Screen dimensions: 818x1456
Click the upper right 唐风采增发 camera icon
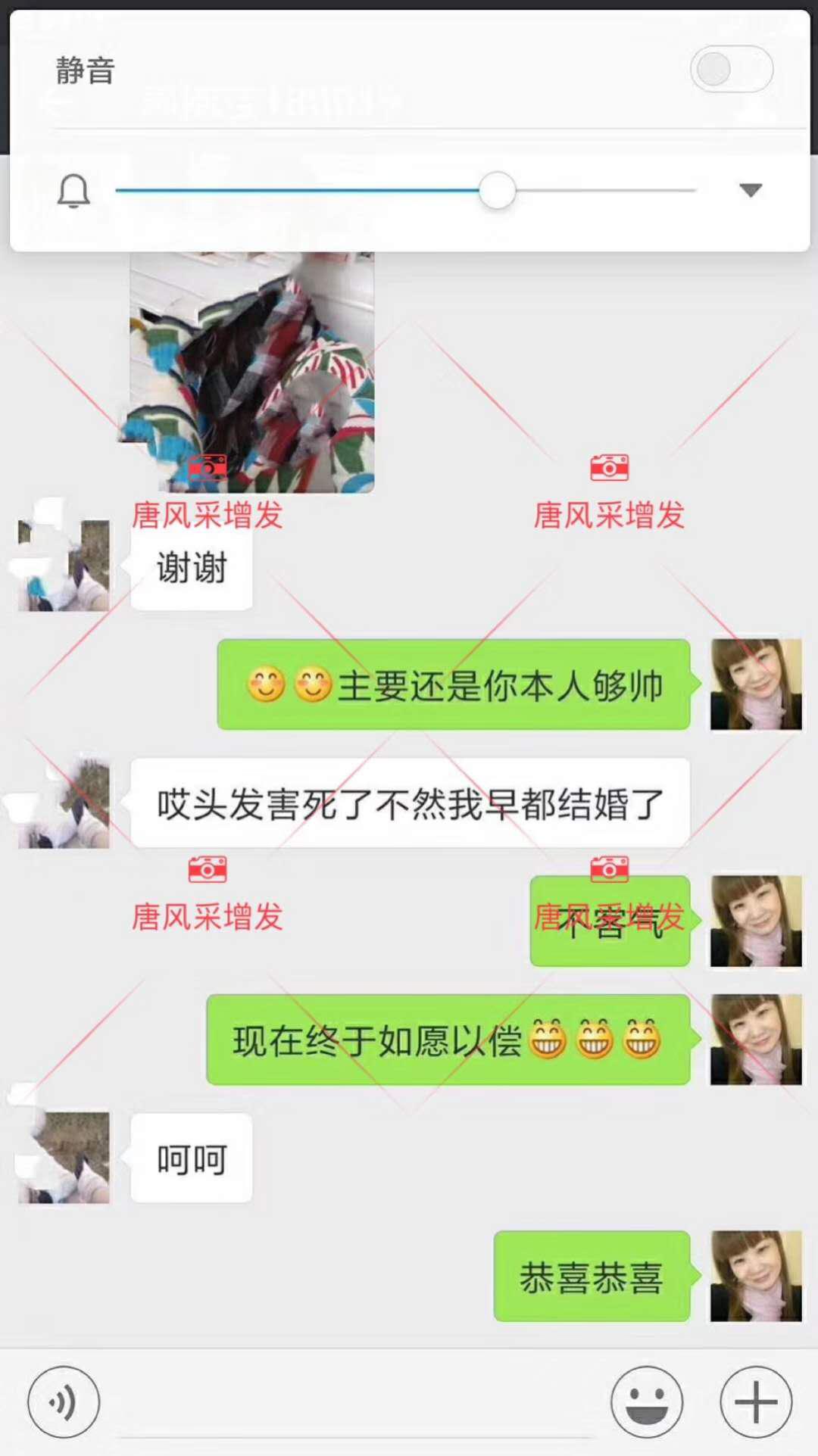coord(609,468)
